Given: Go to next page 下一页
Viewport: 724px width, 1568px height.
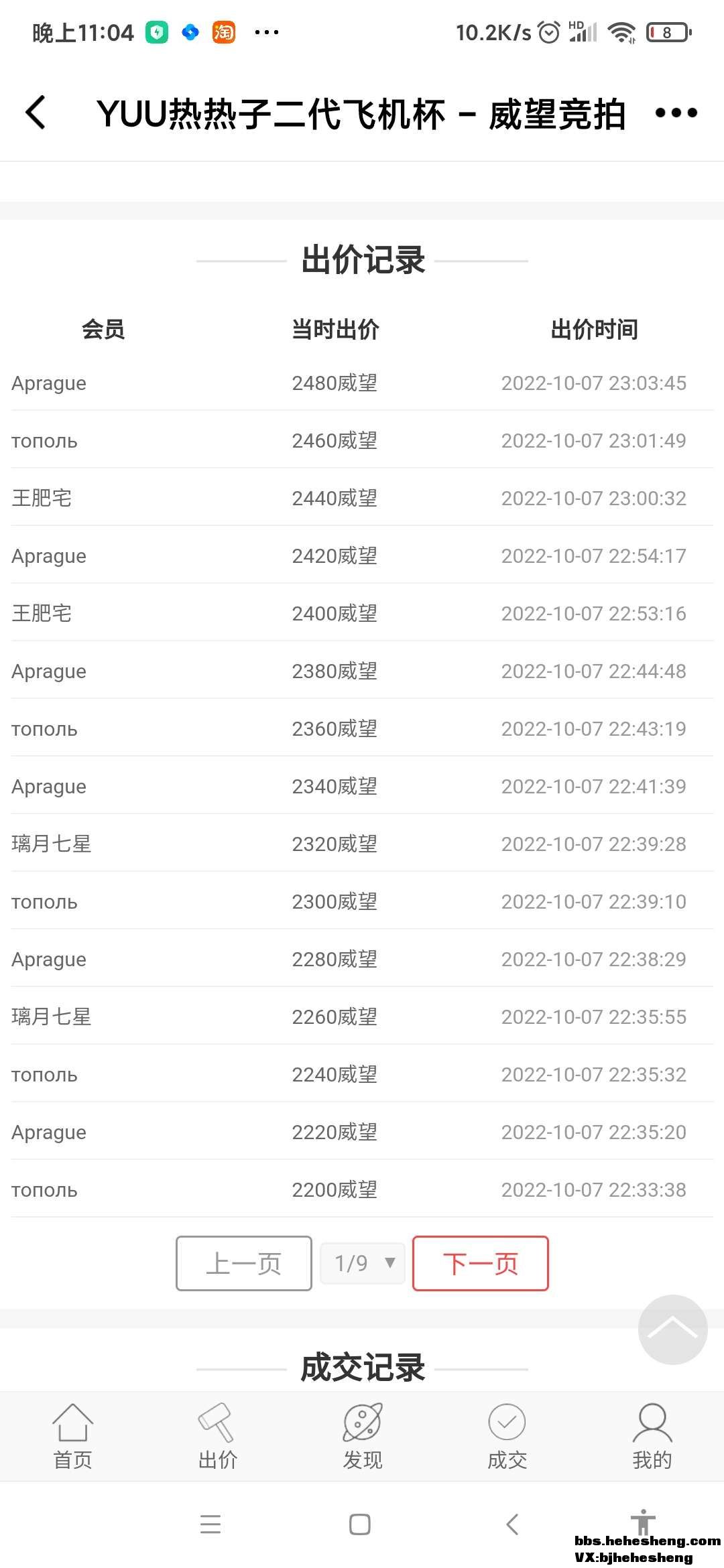Looking at the screenshot, I should [480, 1263].
